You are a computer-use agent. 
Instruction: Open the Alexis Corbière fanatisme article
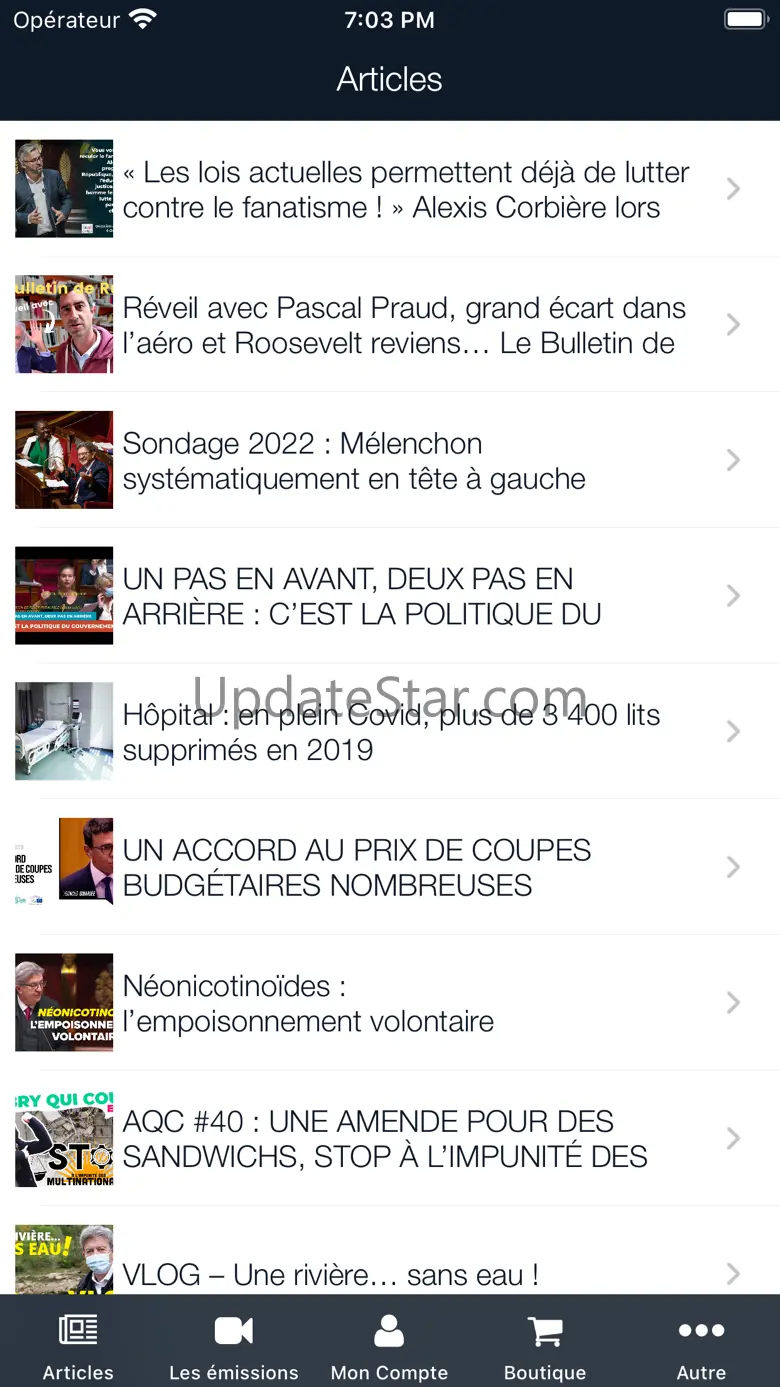coord(390,189)
